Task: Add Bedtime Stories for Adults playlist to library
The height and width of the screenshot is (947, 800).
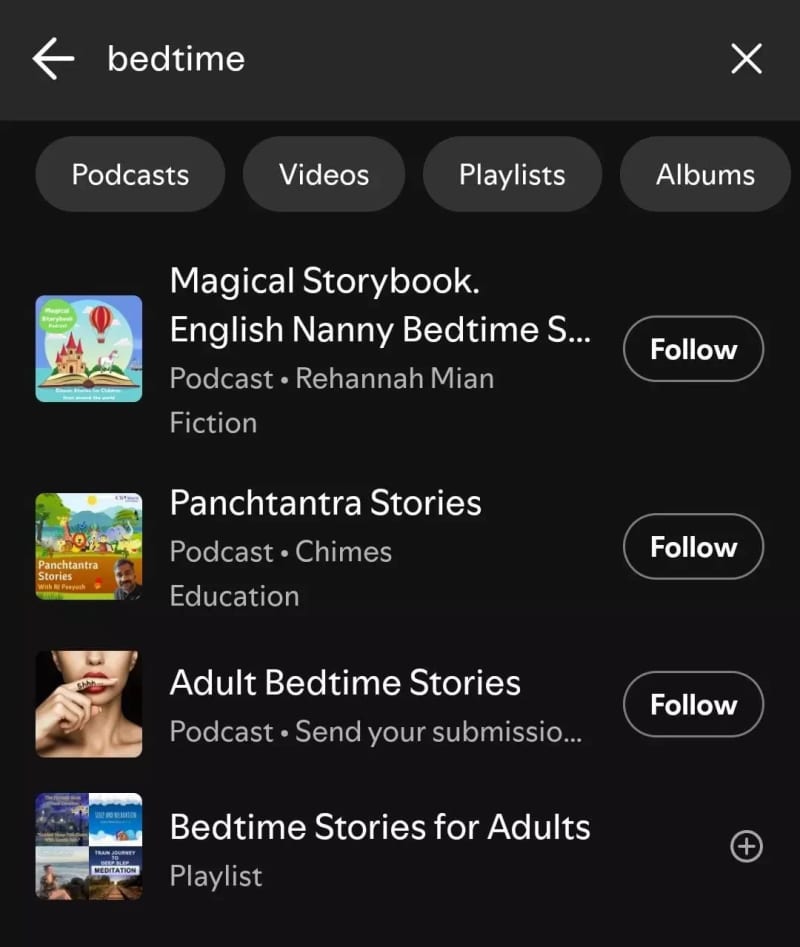Action: coord(746,847)
